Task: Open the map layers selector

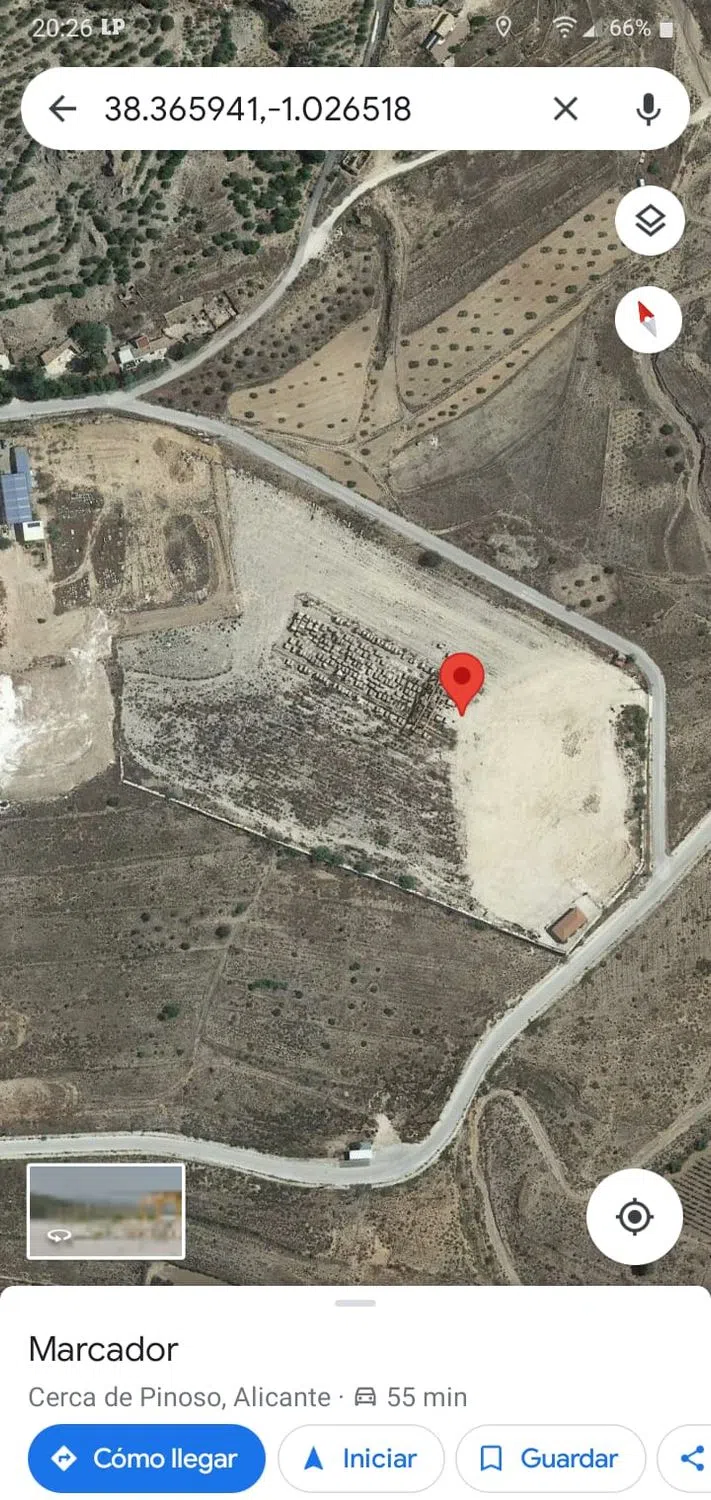Action: 650,221
